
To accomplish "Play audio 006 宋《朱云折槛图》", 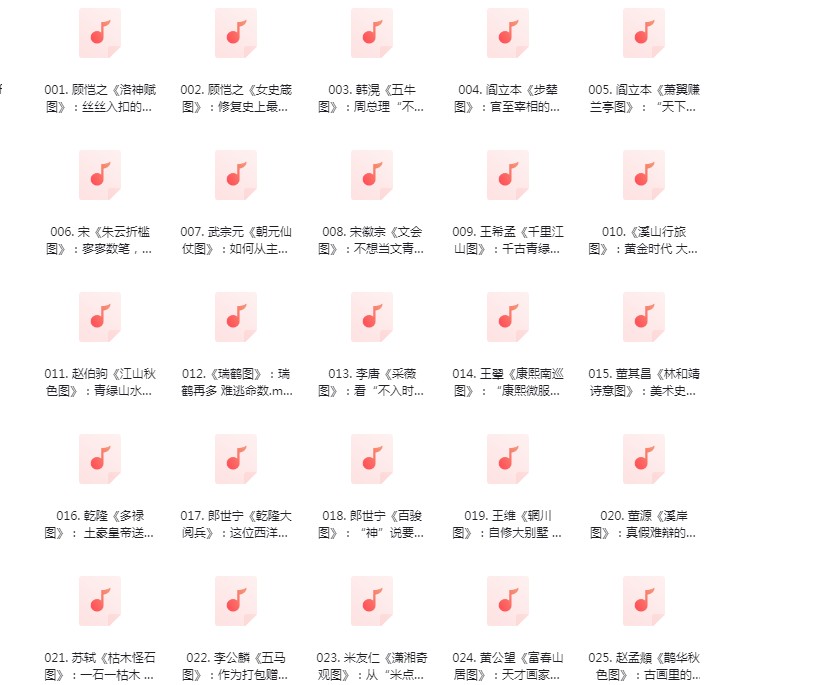I will [99, 176].
